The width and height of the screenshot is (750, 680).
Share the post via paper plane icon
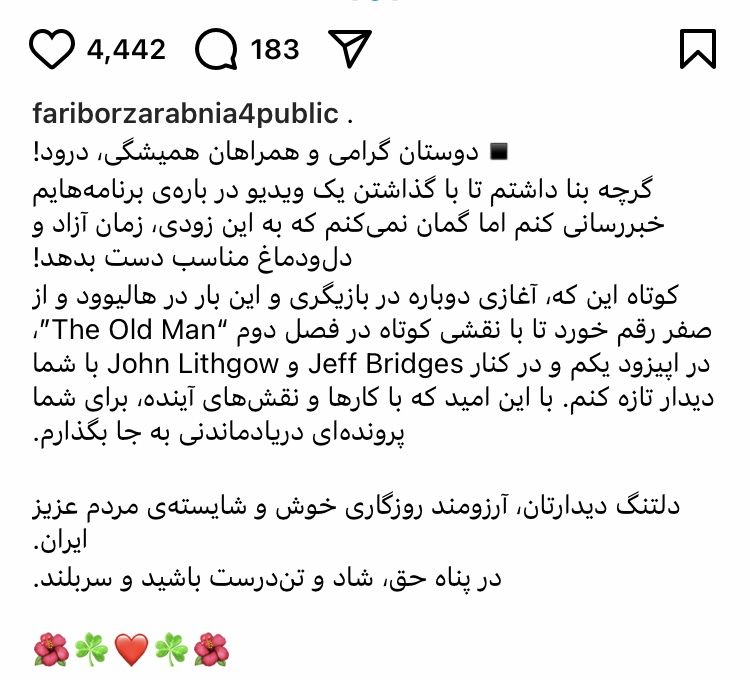coord(350,48)
